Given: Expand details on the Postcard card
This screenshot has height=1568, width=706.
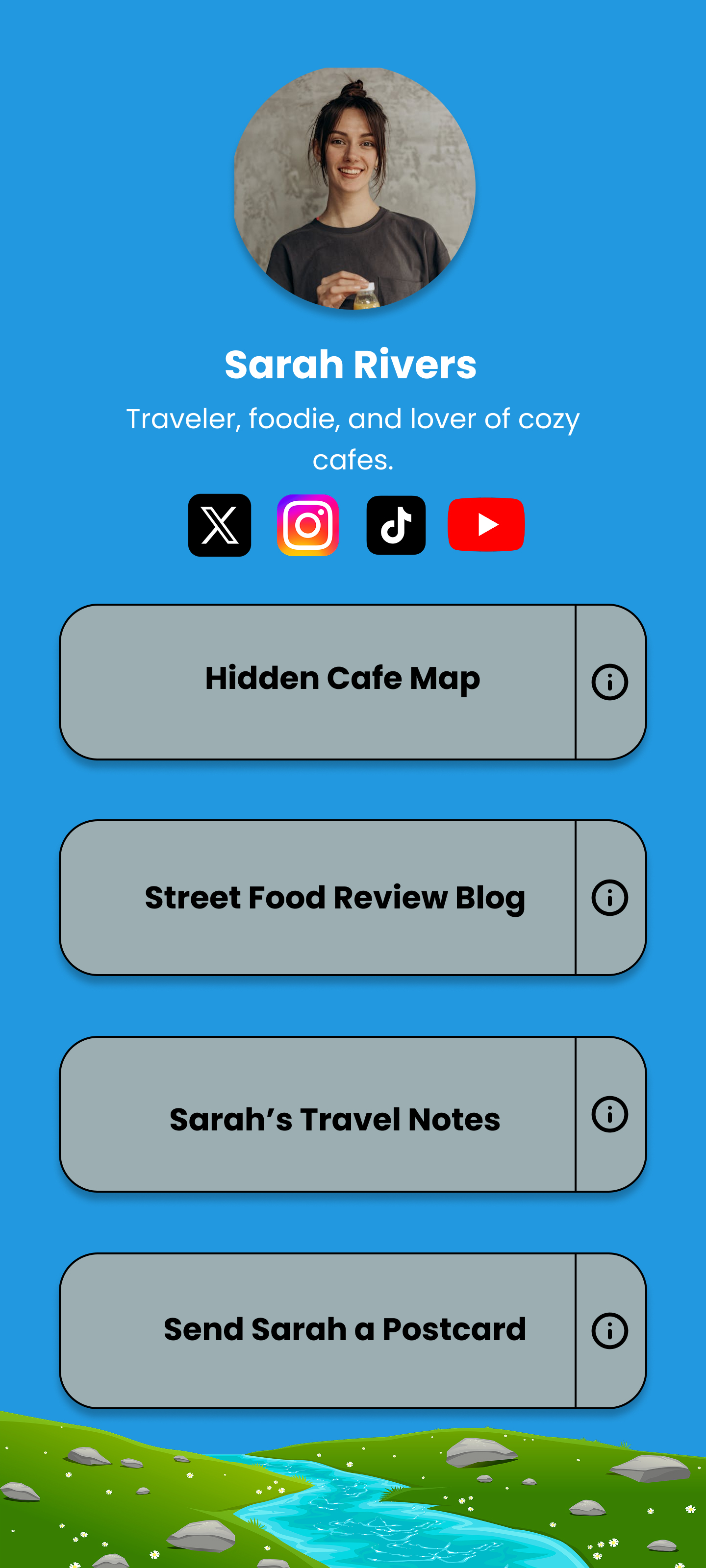Looking at the screenshot, I should (610, 1329).
